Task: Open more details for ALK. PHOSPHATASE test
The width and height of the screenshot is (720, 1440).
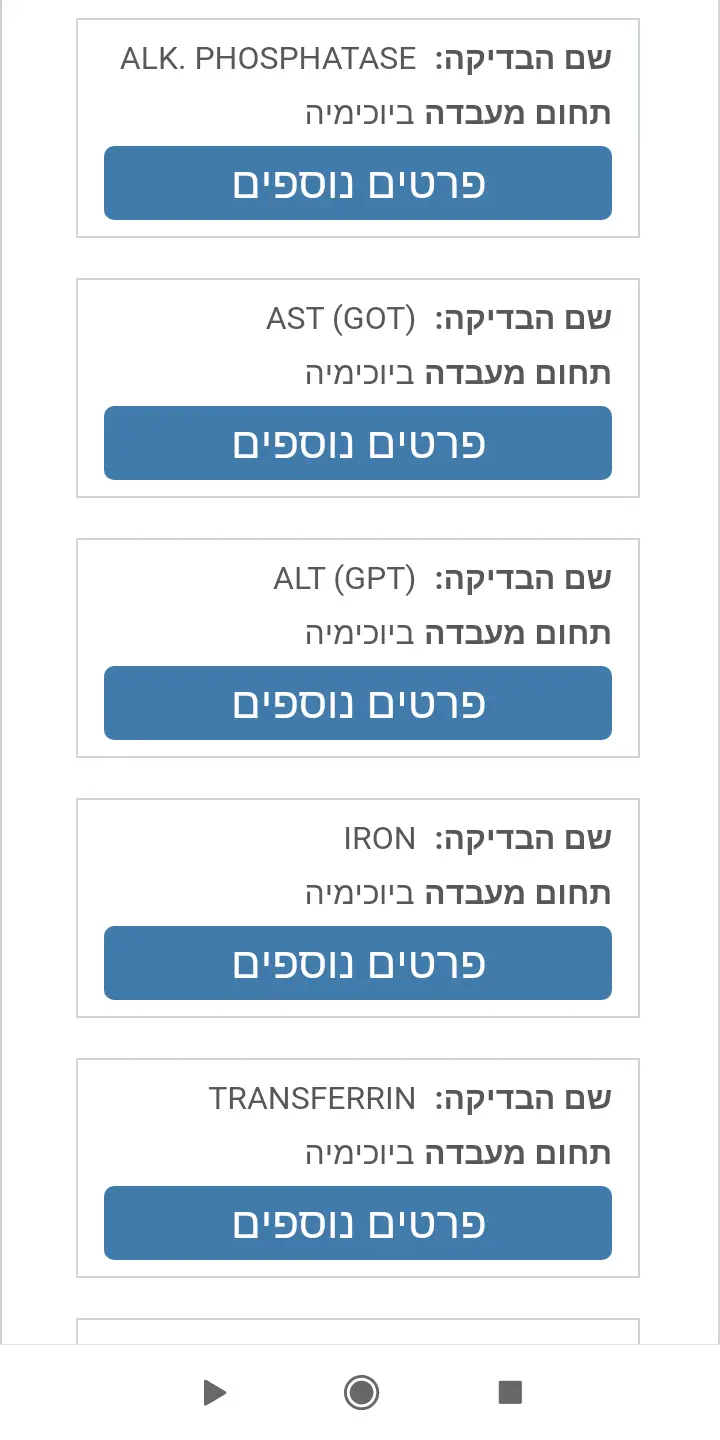Action: [358, 183]
